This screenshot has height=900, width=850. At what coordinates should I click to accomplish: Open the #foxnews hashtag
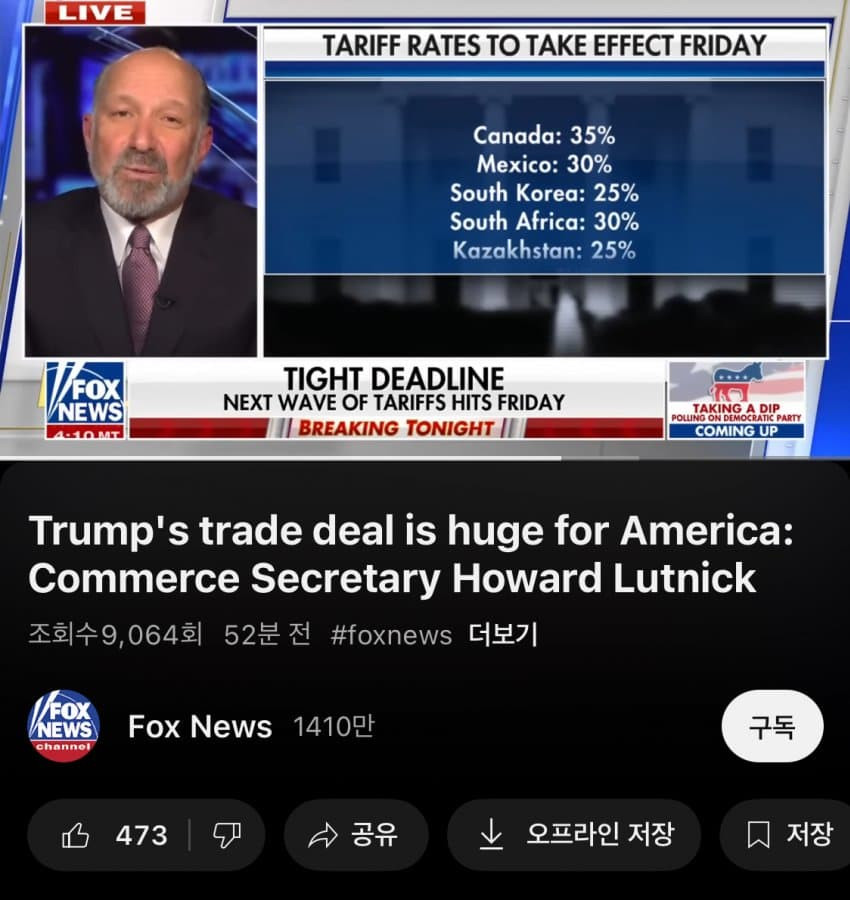[391, 634]
